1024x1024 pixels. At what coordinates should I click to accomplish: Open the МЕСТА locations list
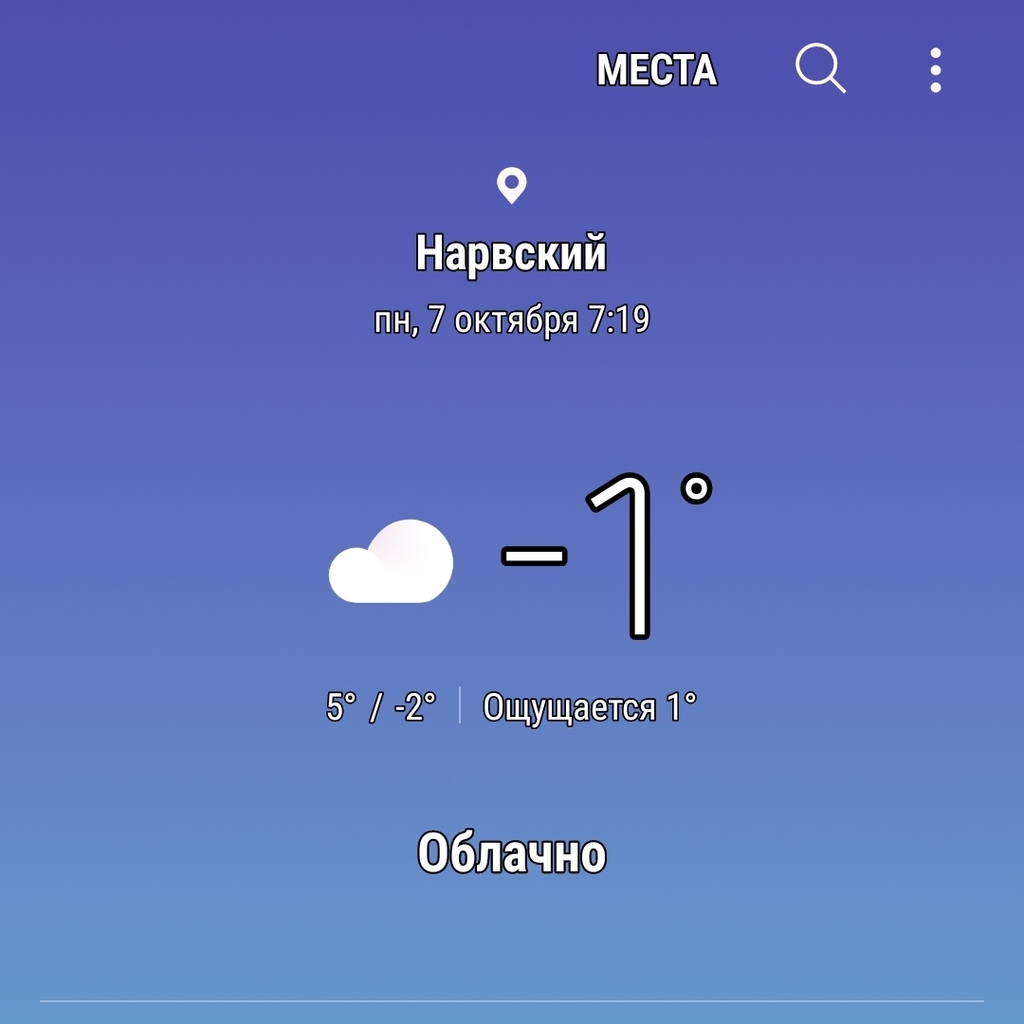657,70
